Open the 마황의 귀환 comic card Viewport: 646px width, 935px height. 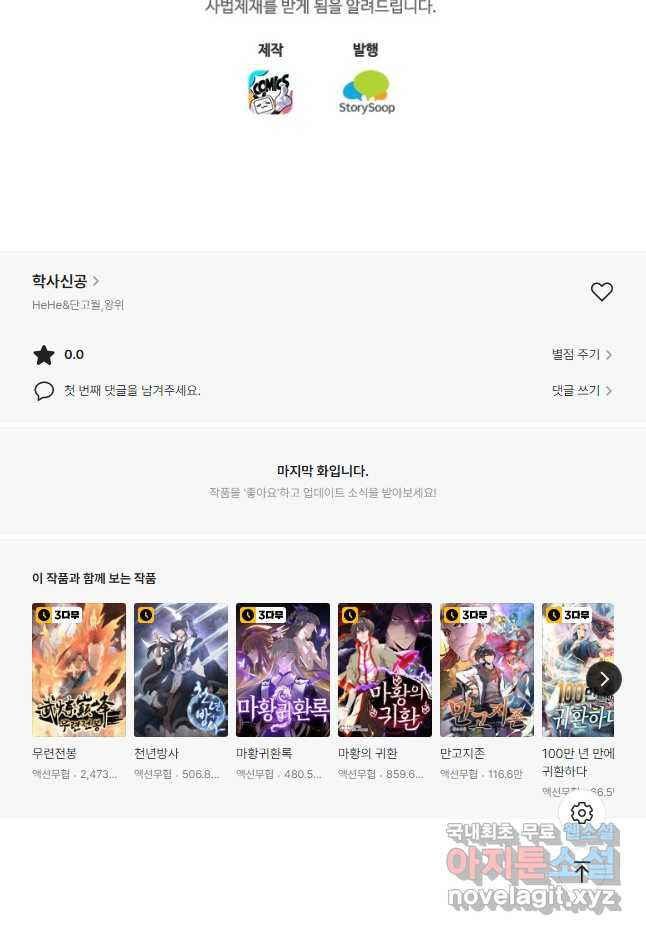click(385, 670)
